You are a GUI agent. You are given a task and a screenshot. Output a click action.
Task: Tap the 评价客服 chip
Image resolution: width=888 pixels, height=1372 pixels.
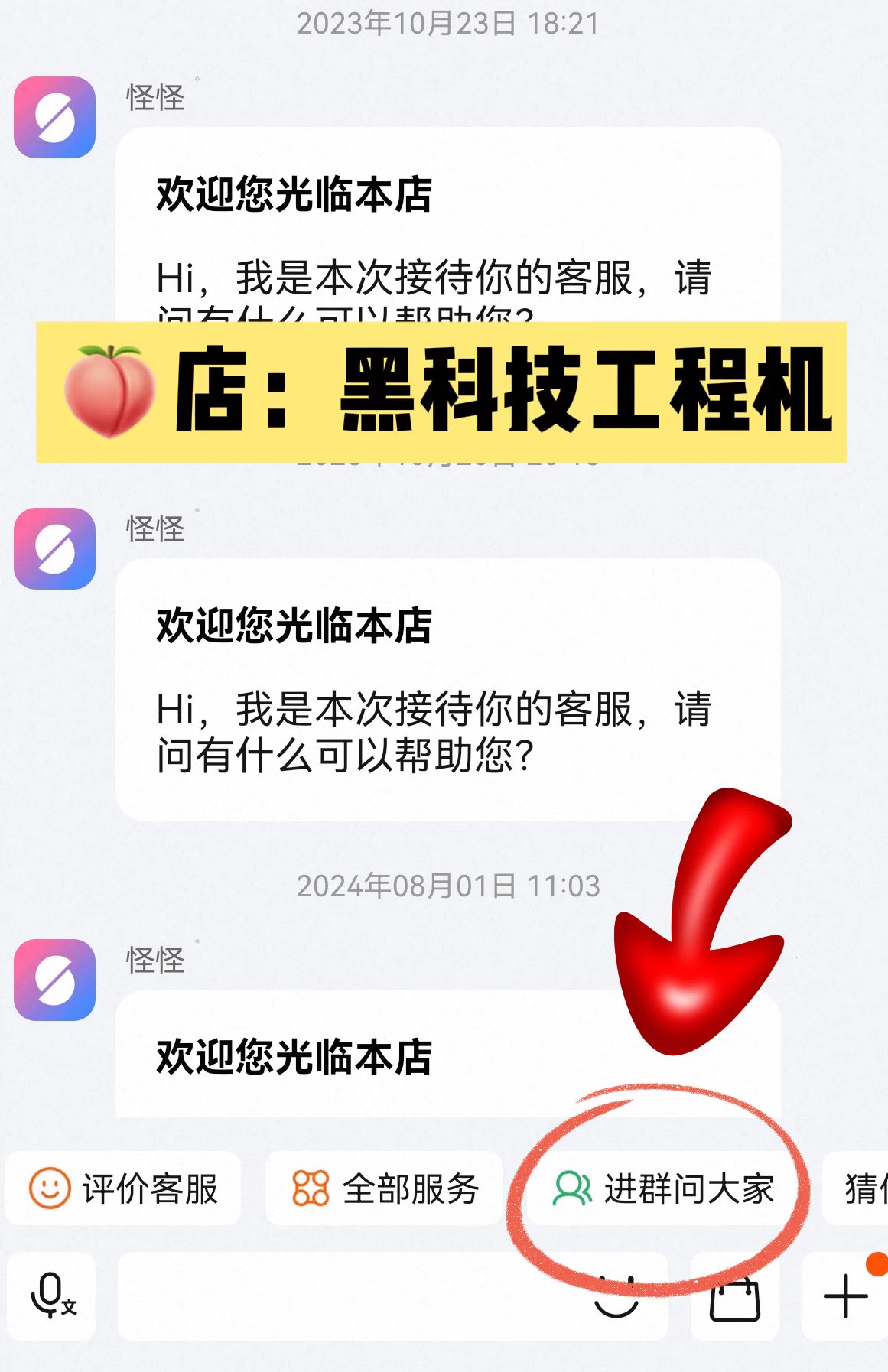[123, 1188]
